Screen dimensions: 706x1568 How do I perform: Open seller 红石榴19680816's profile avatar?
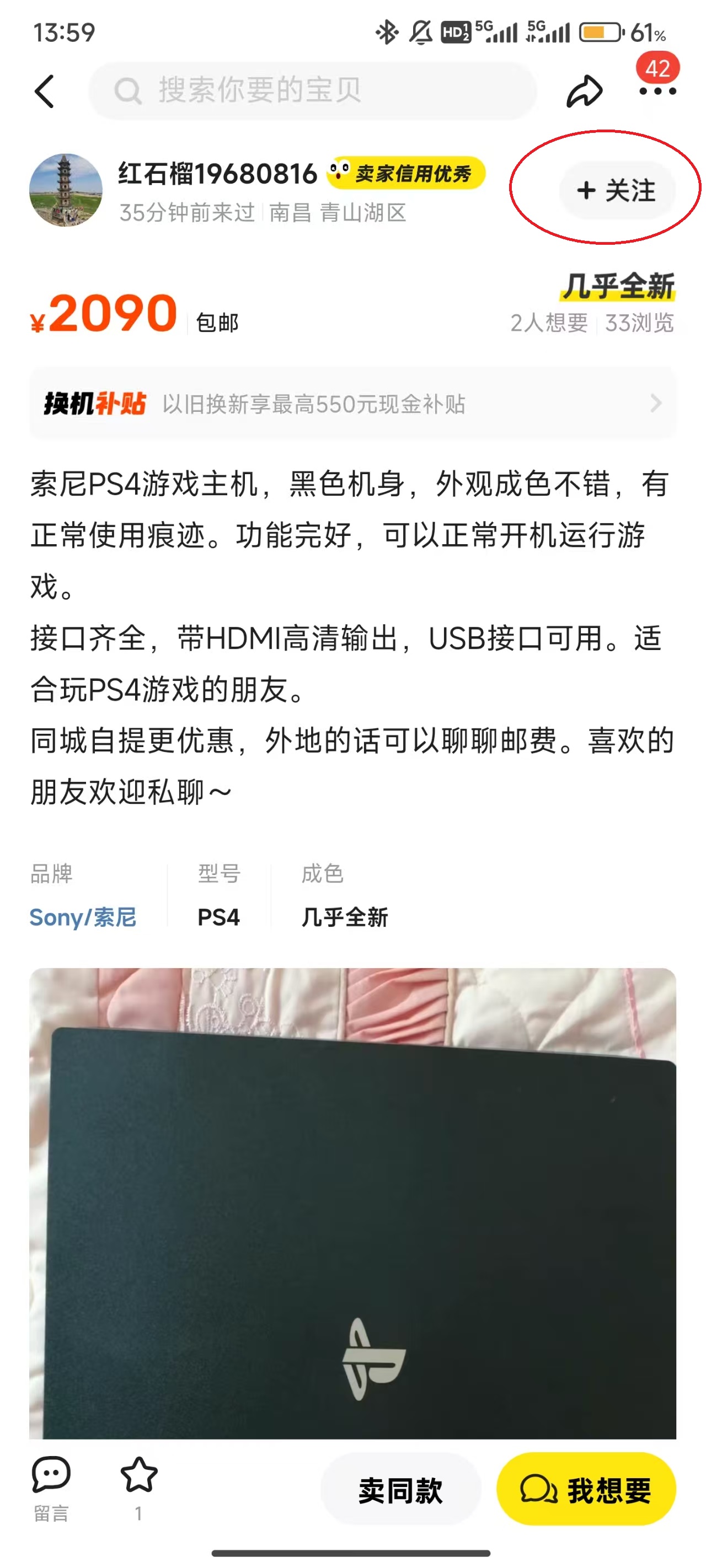click(x=66, y=190)
